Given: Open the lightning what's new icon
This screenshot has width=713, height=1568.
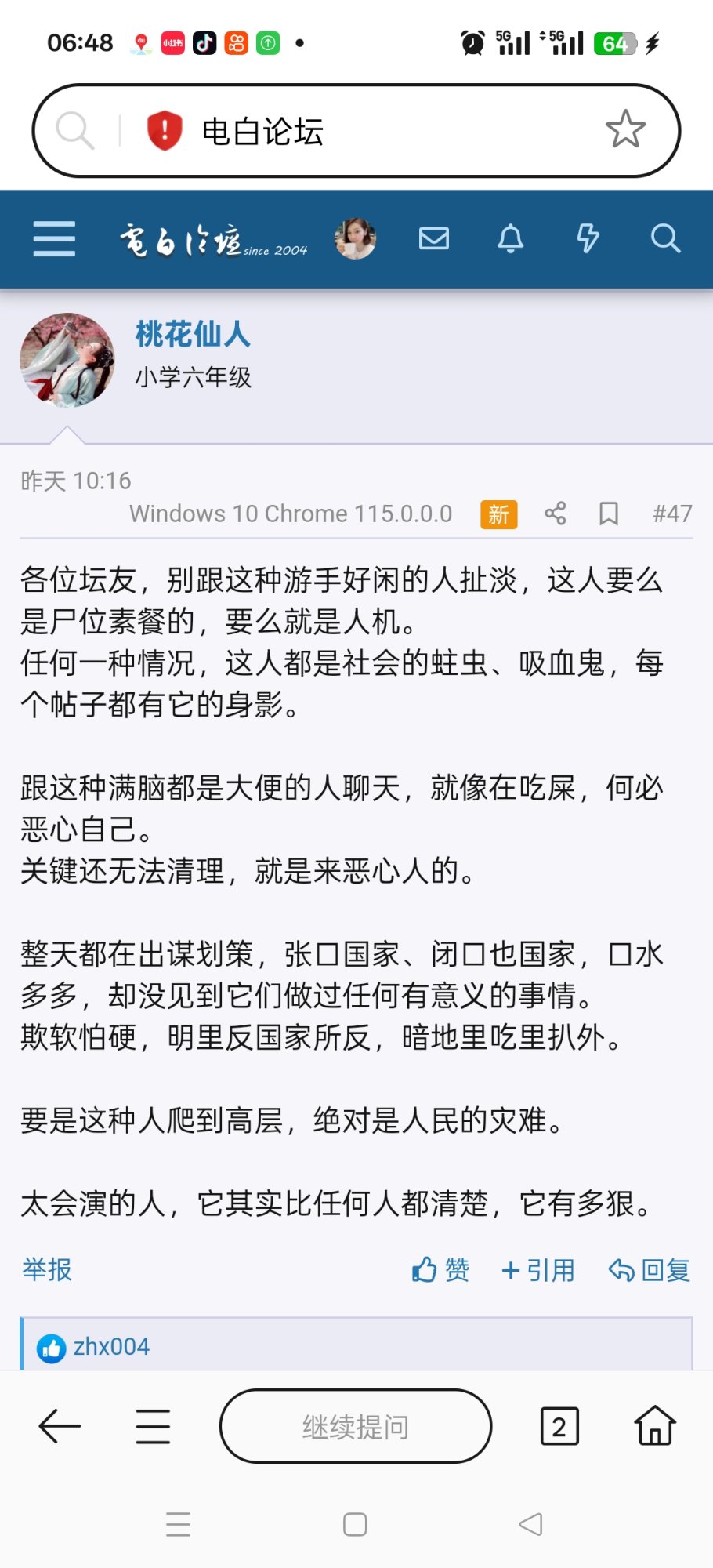Looking at the screenshot, I should (x=588, y=238).
